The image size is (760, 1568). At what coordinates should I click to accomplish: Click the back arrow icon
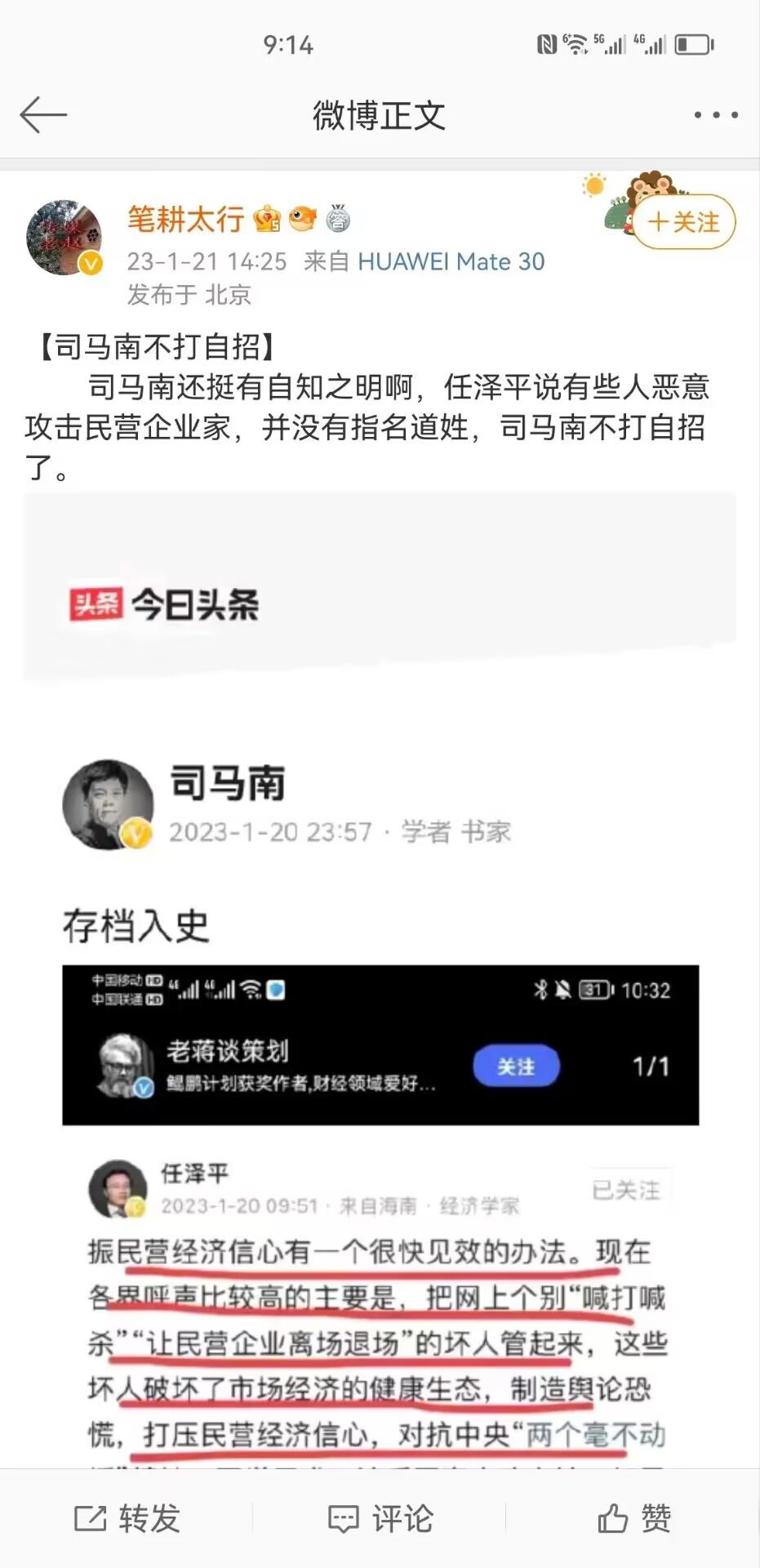tap(42, 116)
